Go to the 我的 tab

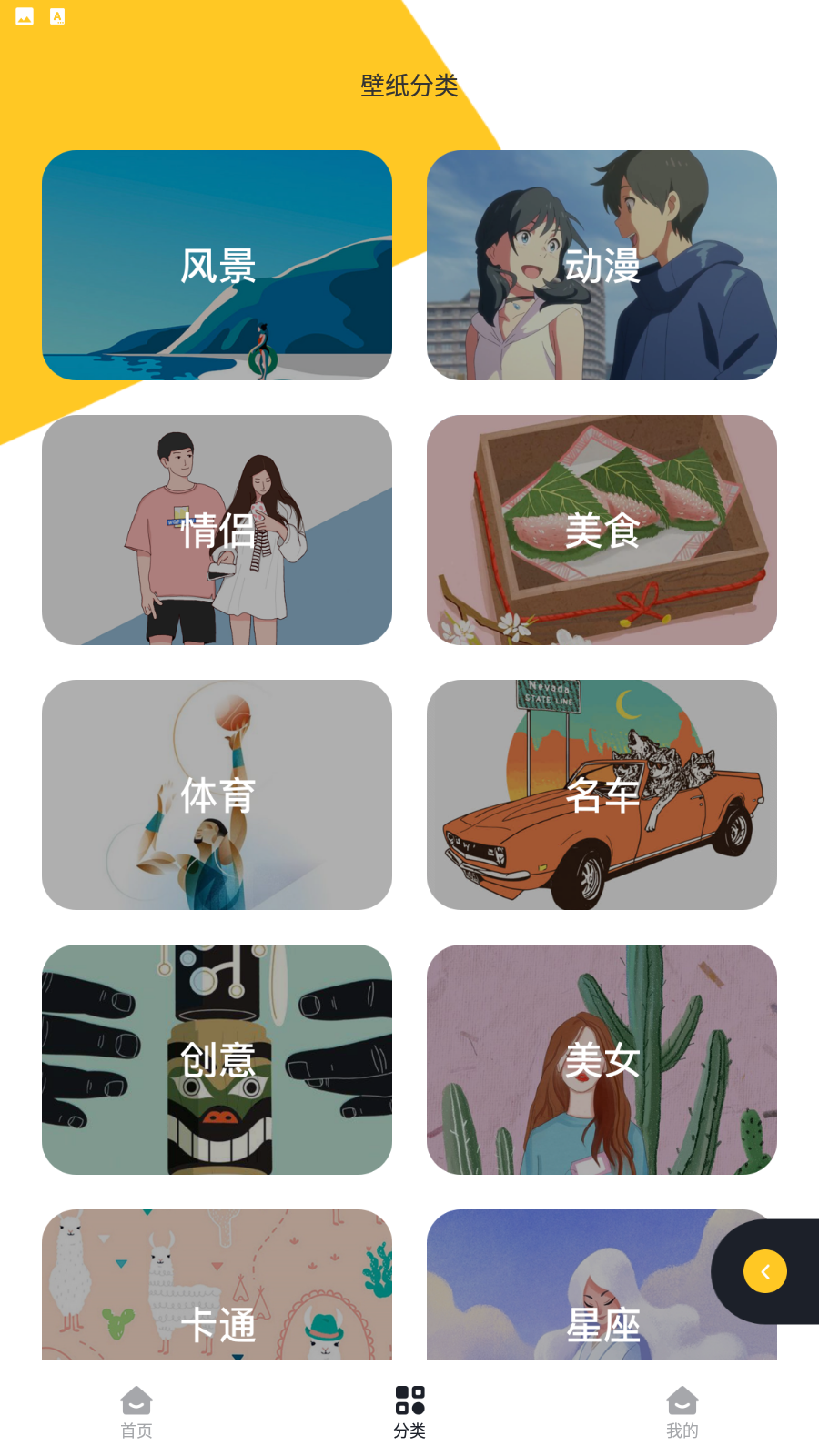[x=682, y=1411]
